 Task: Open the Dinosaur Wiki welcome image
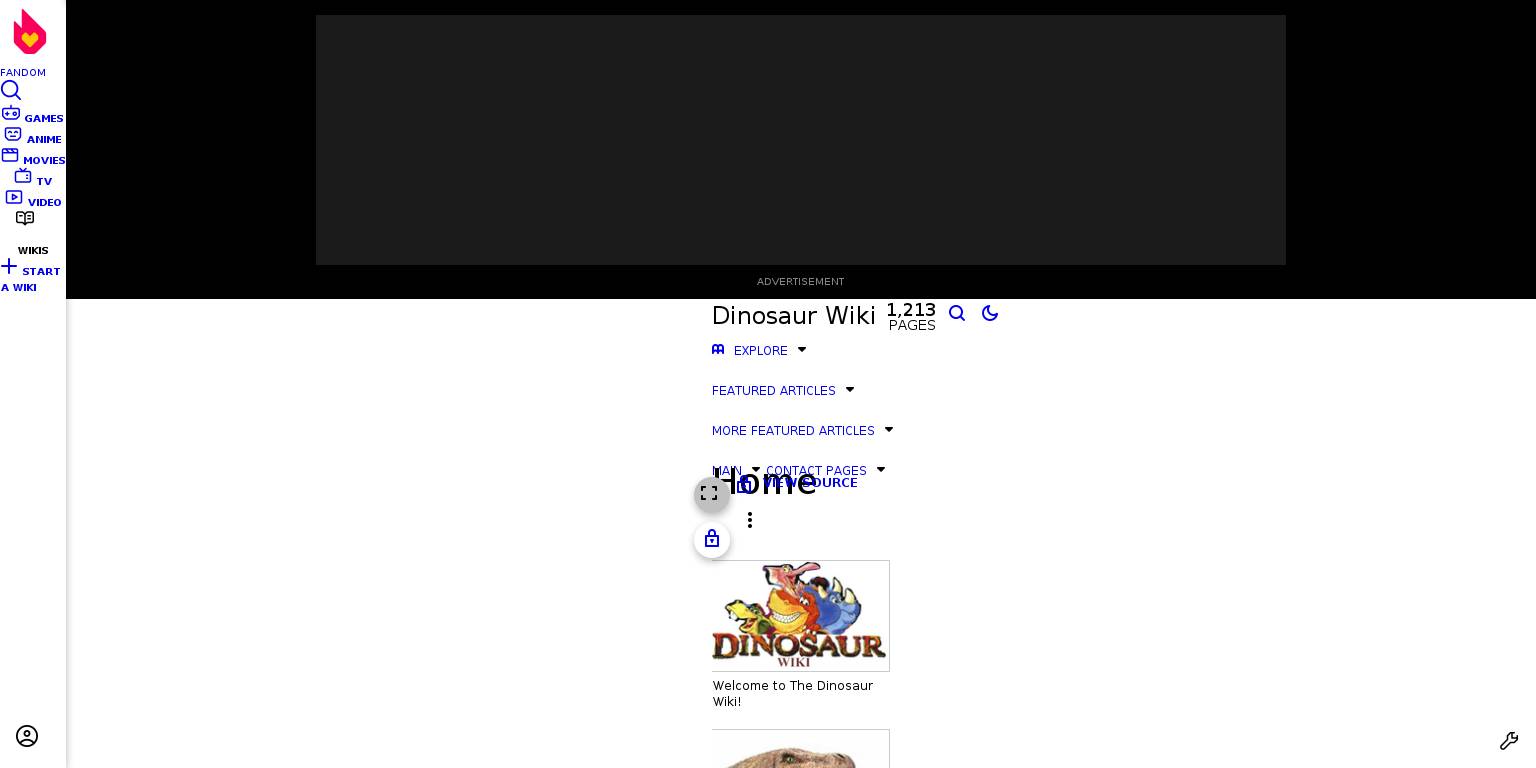(800, 615)
